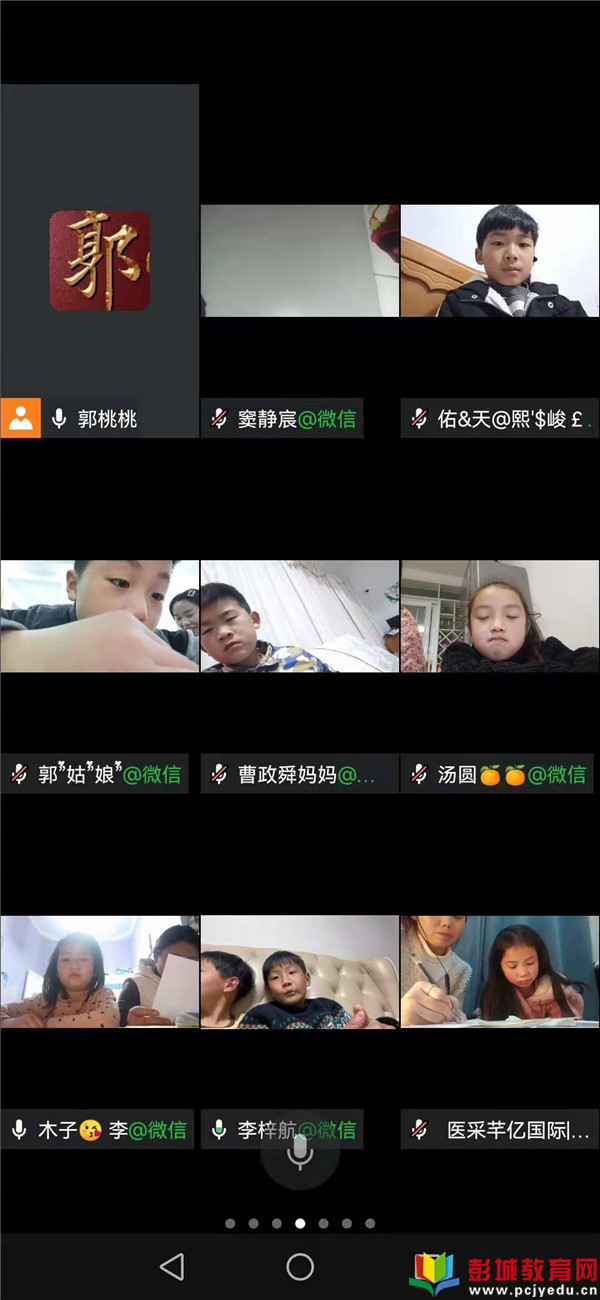Return to the home screen
The width and height of the screenshot is (600, 1300).
tap(300, 1267)
